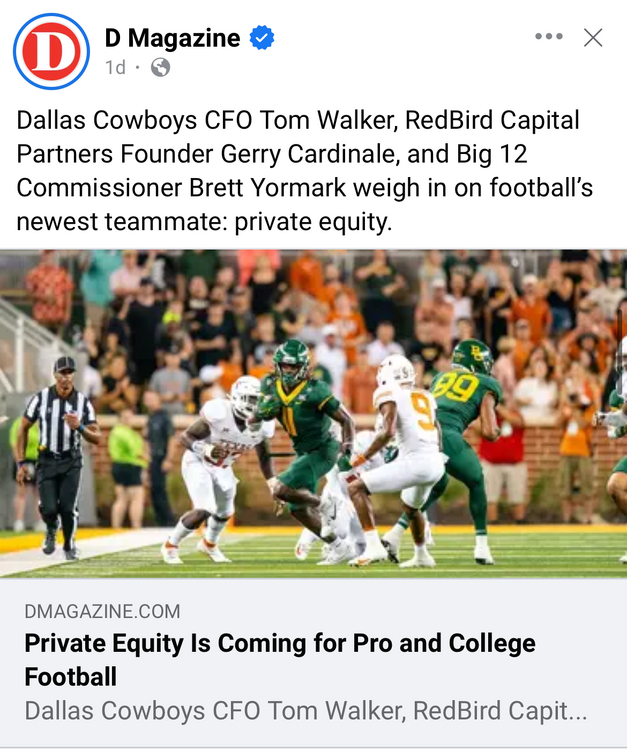Visit the D Magazine page name
This screenshot has height=750, width=627.
172,38
